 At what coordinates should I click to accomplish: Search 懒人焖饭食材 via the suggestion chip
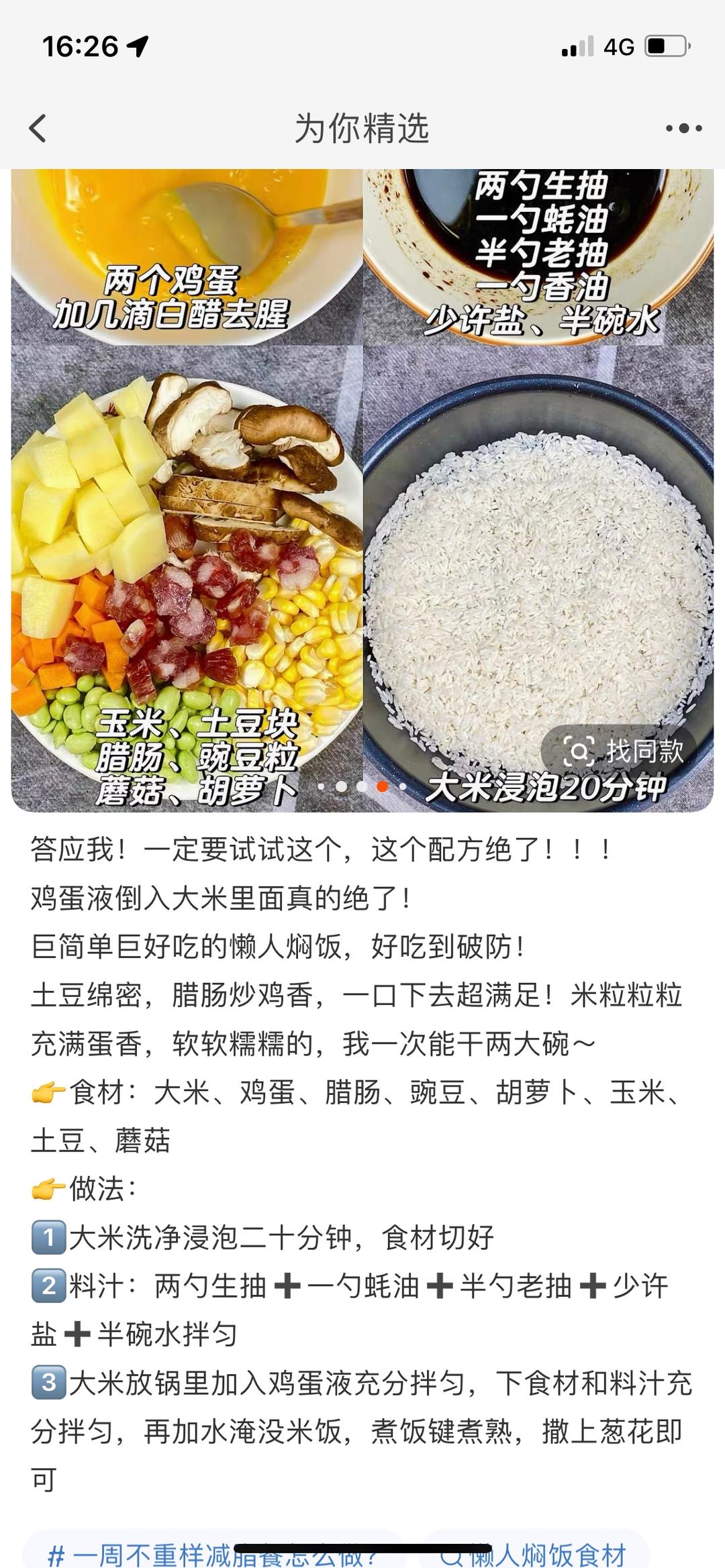(x=534, y=1553)
